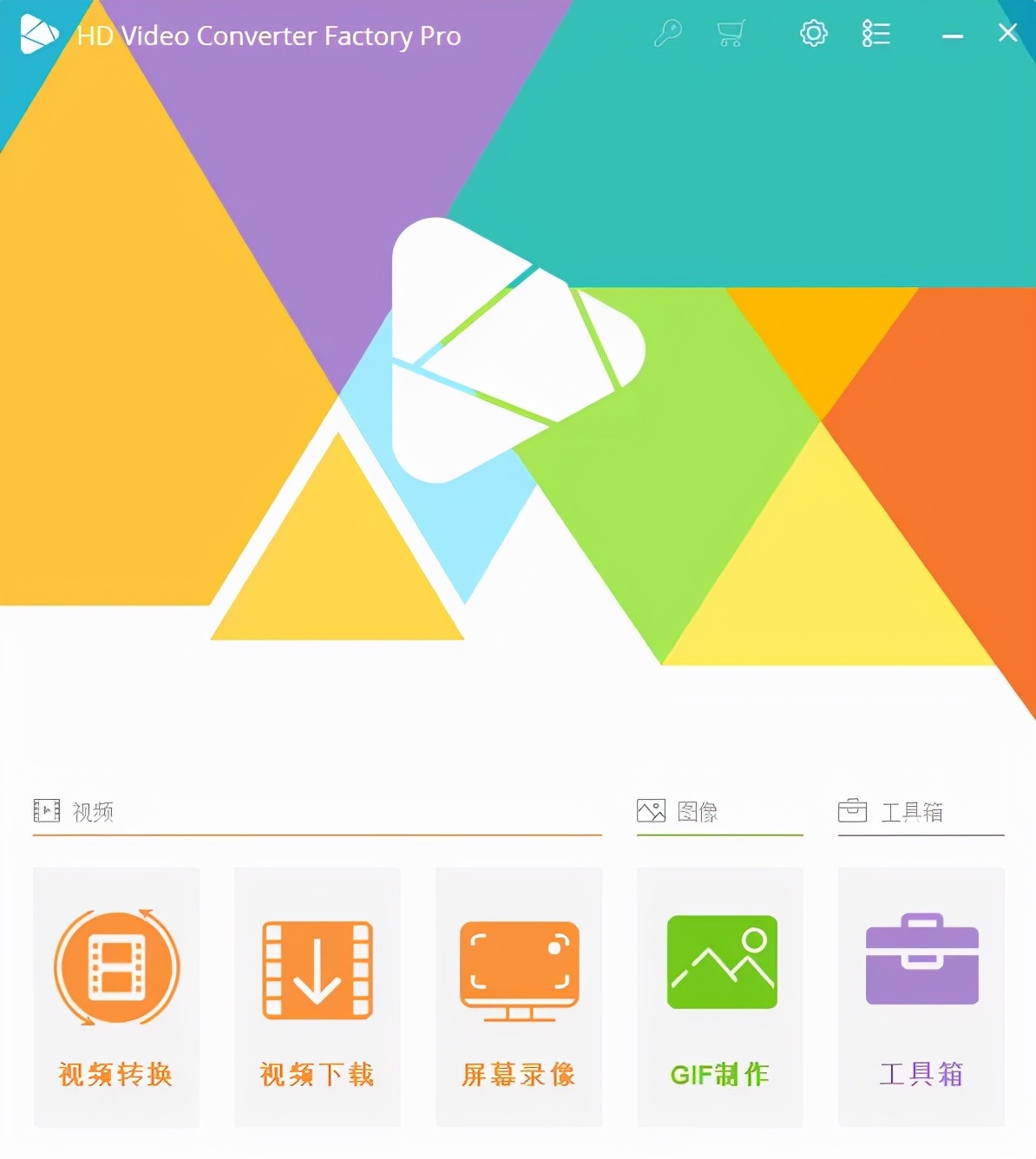
Task: Open the GIF制作 maker
Action: point(720,996)
